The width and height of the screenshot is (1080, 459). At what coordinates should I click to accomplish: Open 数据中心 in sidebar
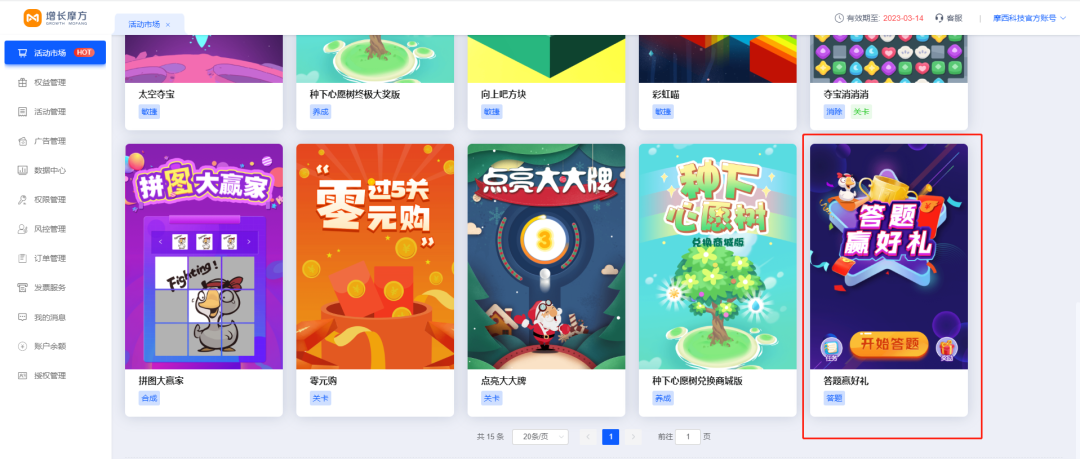coord(49,170)
